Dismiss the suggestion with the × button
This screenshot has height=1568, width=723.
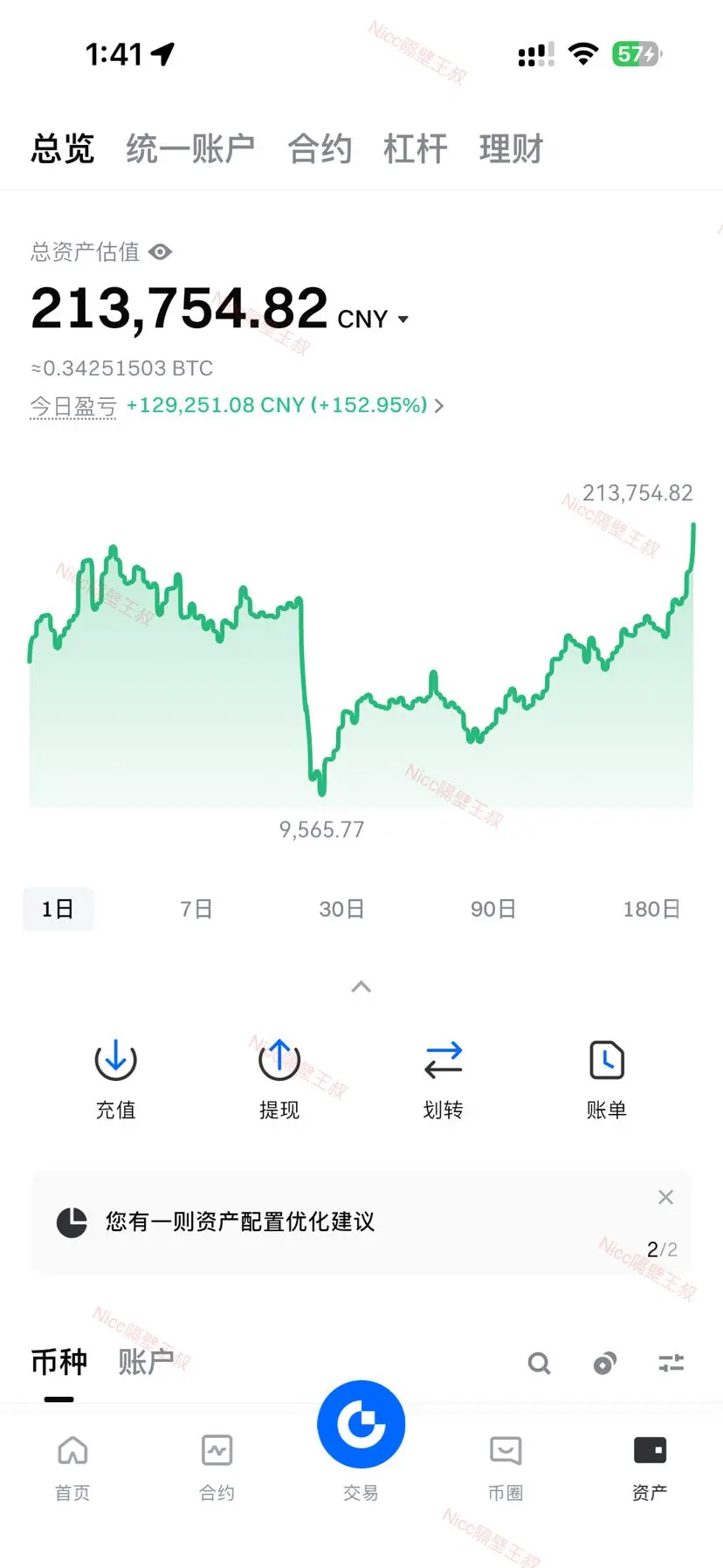665,1196
